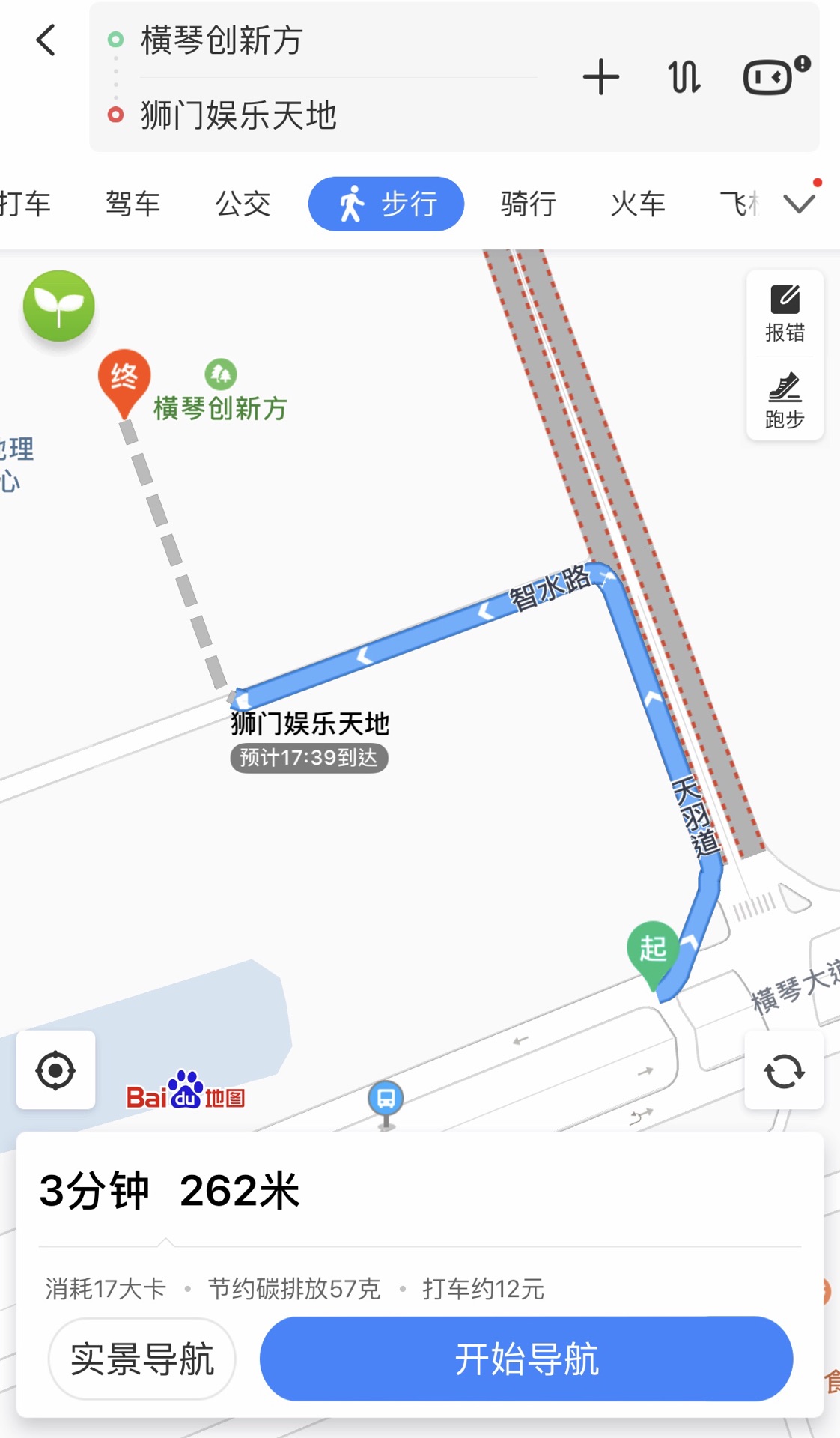Open the green sprout icon
The height and width of the screenshot is (1438, 840).
coord(59,306)
